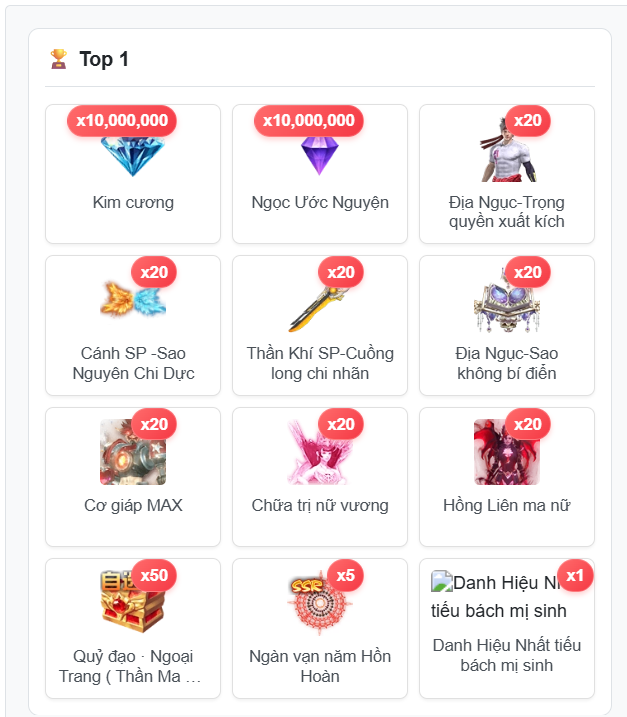Select the Ngọc Ước Nguyện reward card
Viewport: 627px width, 717px height.
coord(320,174)
